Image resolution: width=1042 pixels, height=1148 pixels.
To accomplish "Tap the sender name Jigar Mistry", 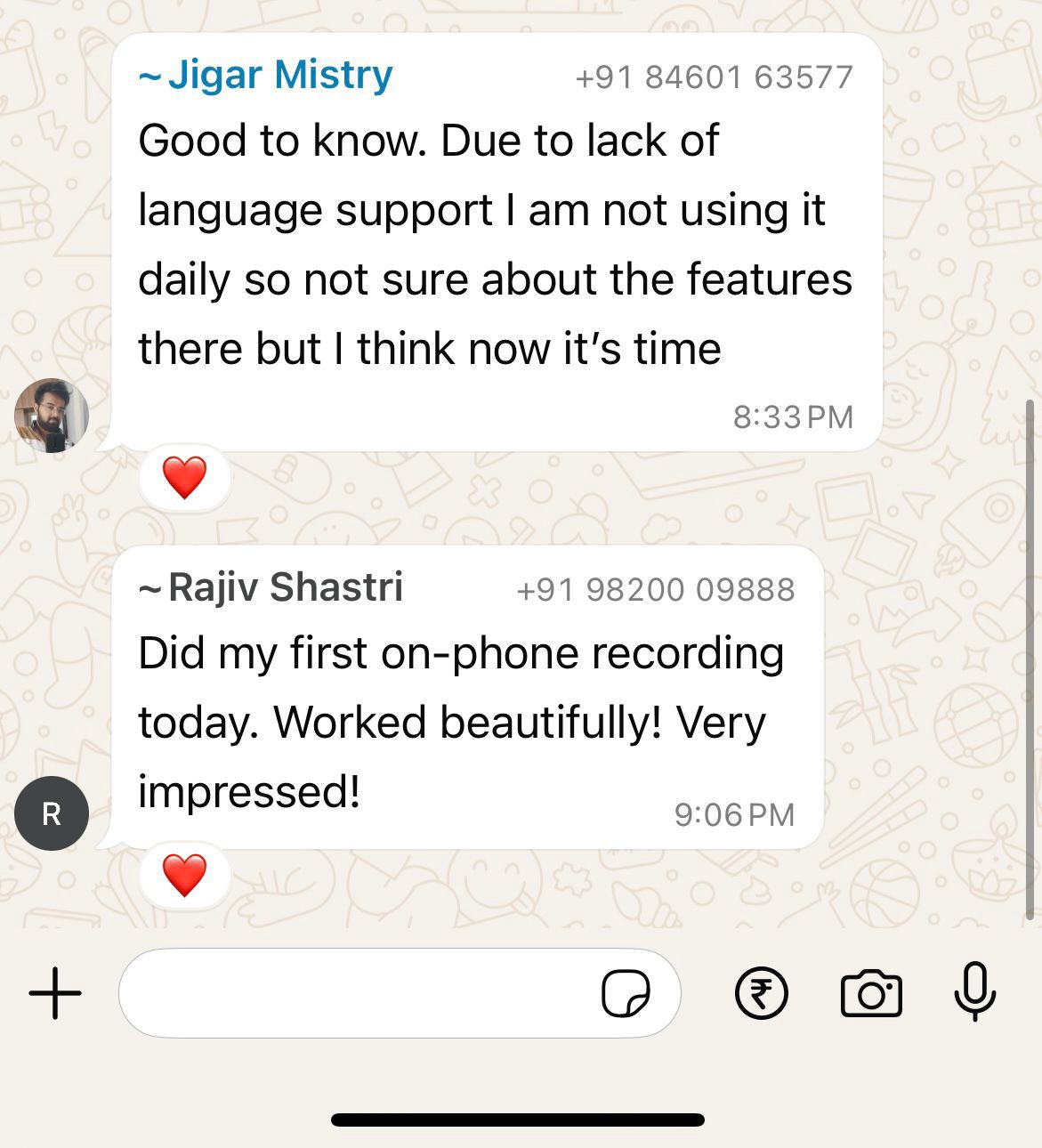I will (x=279, y=75).
